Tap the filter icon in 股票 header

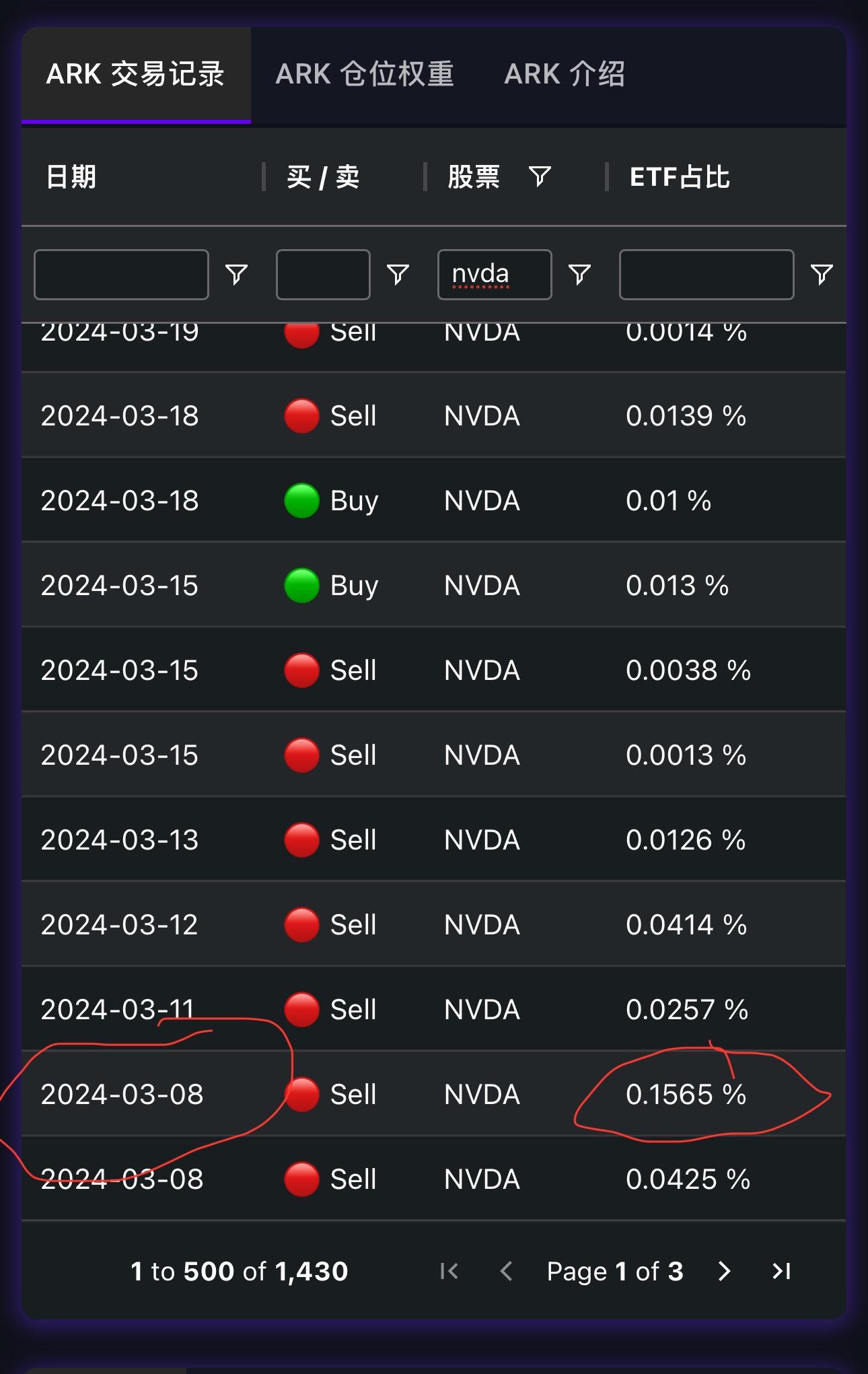tap(540, 177)
